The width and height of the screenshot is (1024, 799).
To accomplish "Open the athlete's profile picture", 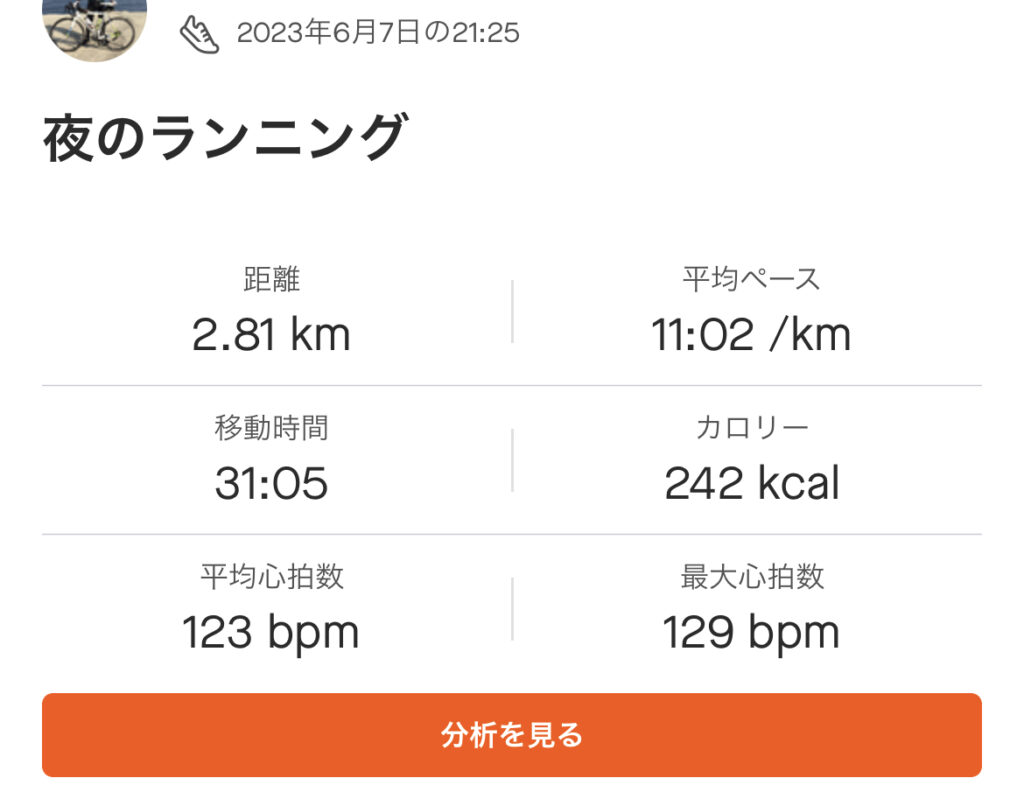I will coord(94,24).
